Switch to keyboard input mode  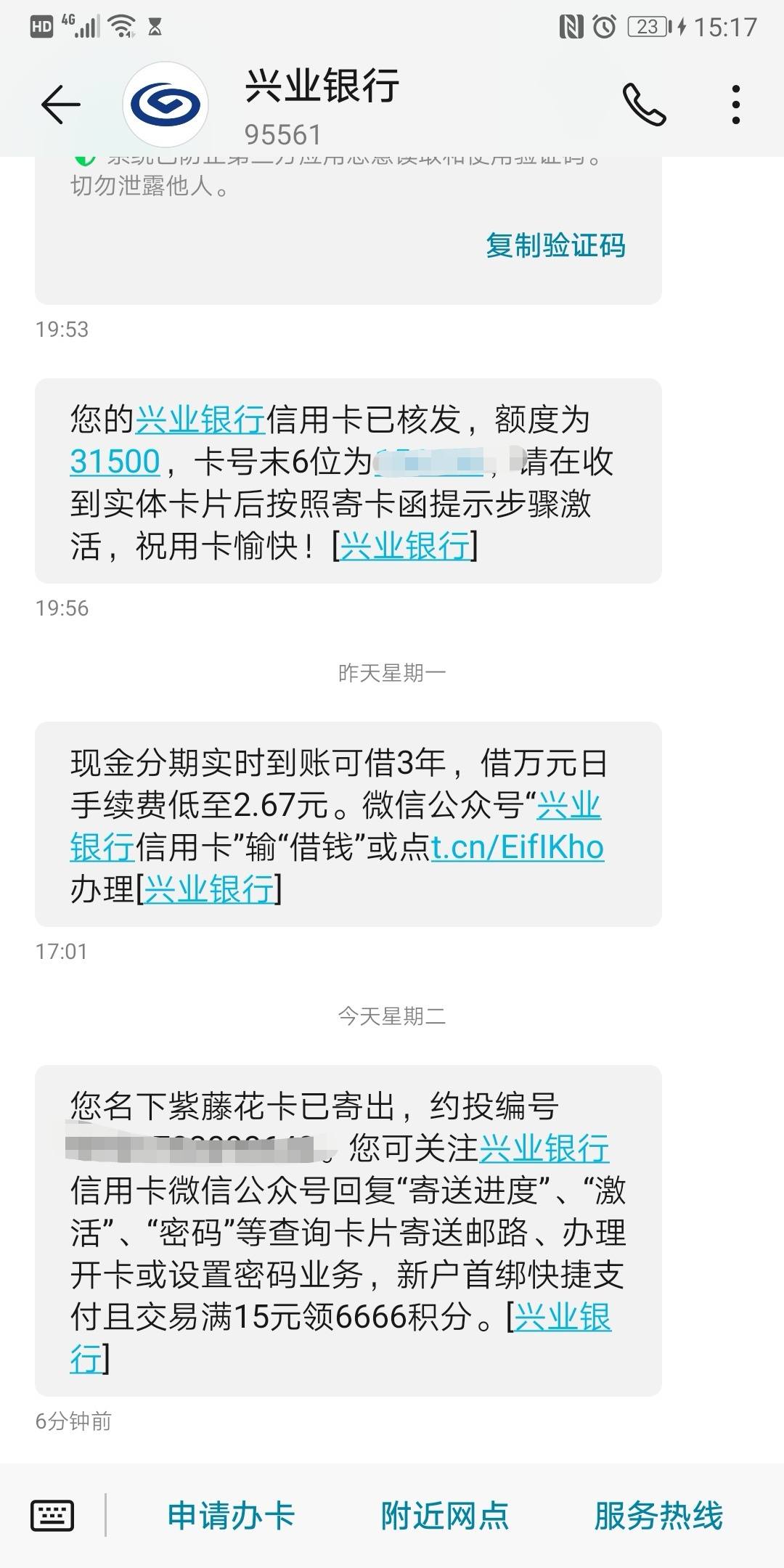point(52,1515)
